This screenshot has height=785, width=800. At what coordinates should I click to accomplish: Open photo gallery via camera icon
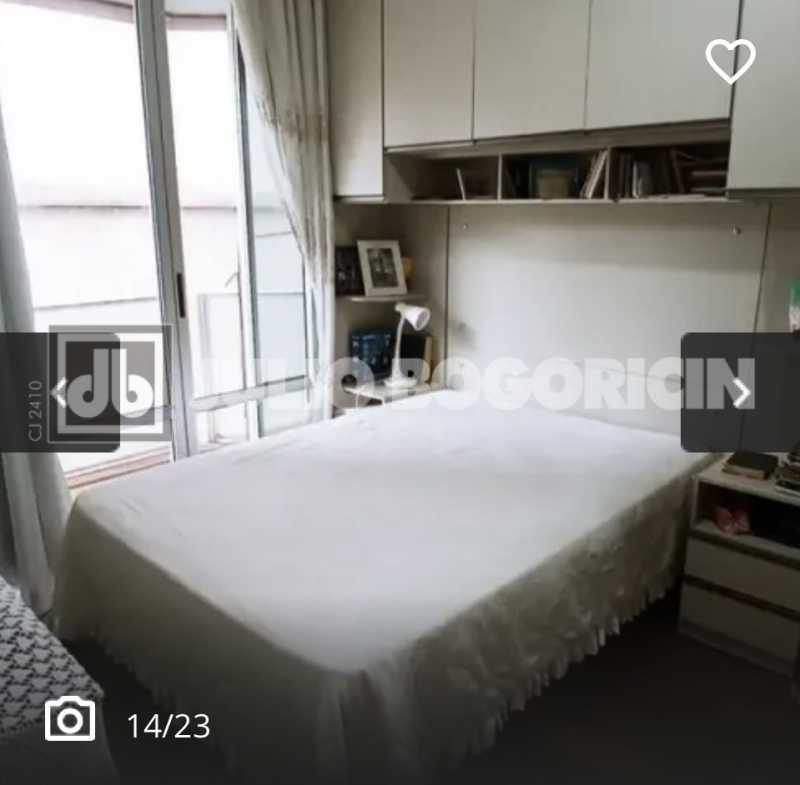(70, 719)
